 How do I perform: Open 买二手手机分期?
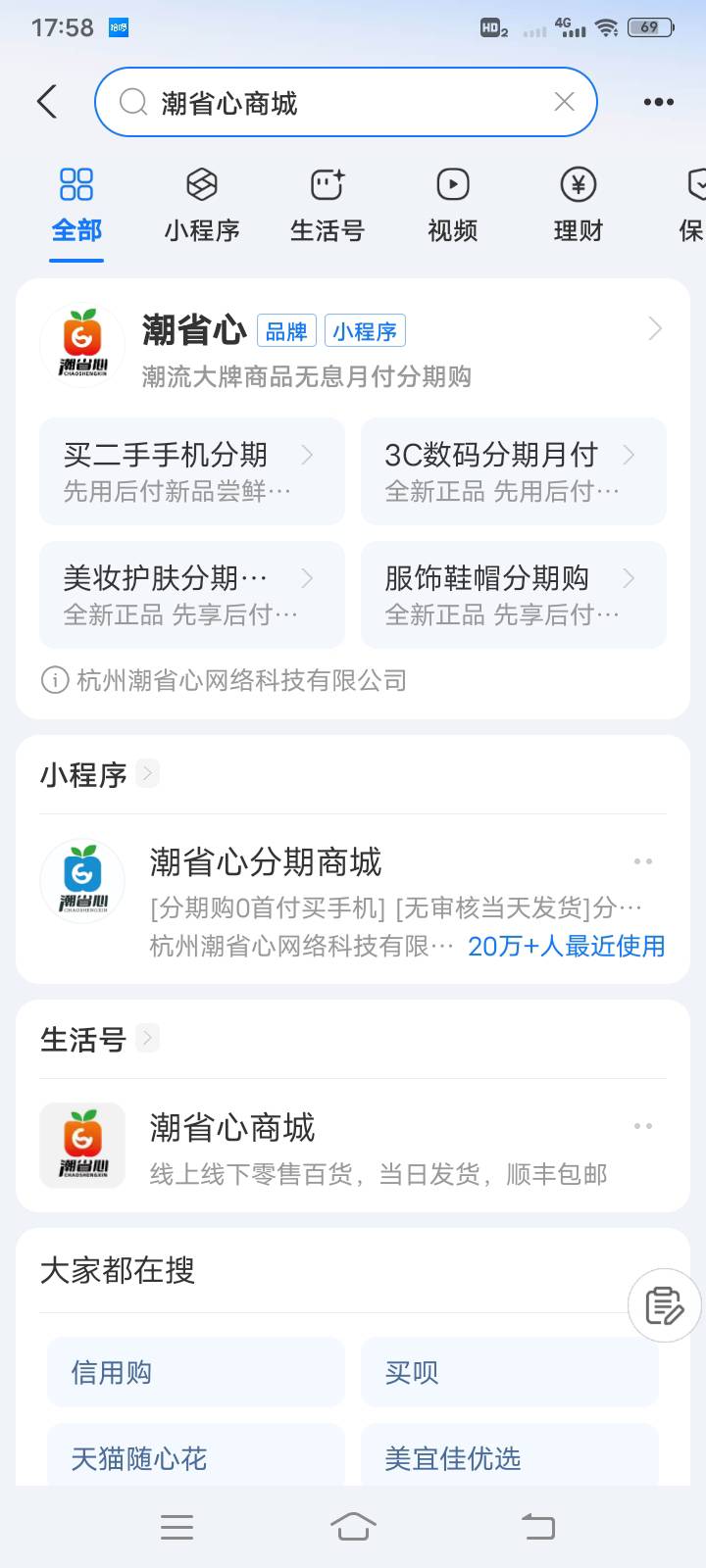[x=192, y=471]
